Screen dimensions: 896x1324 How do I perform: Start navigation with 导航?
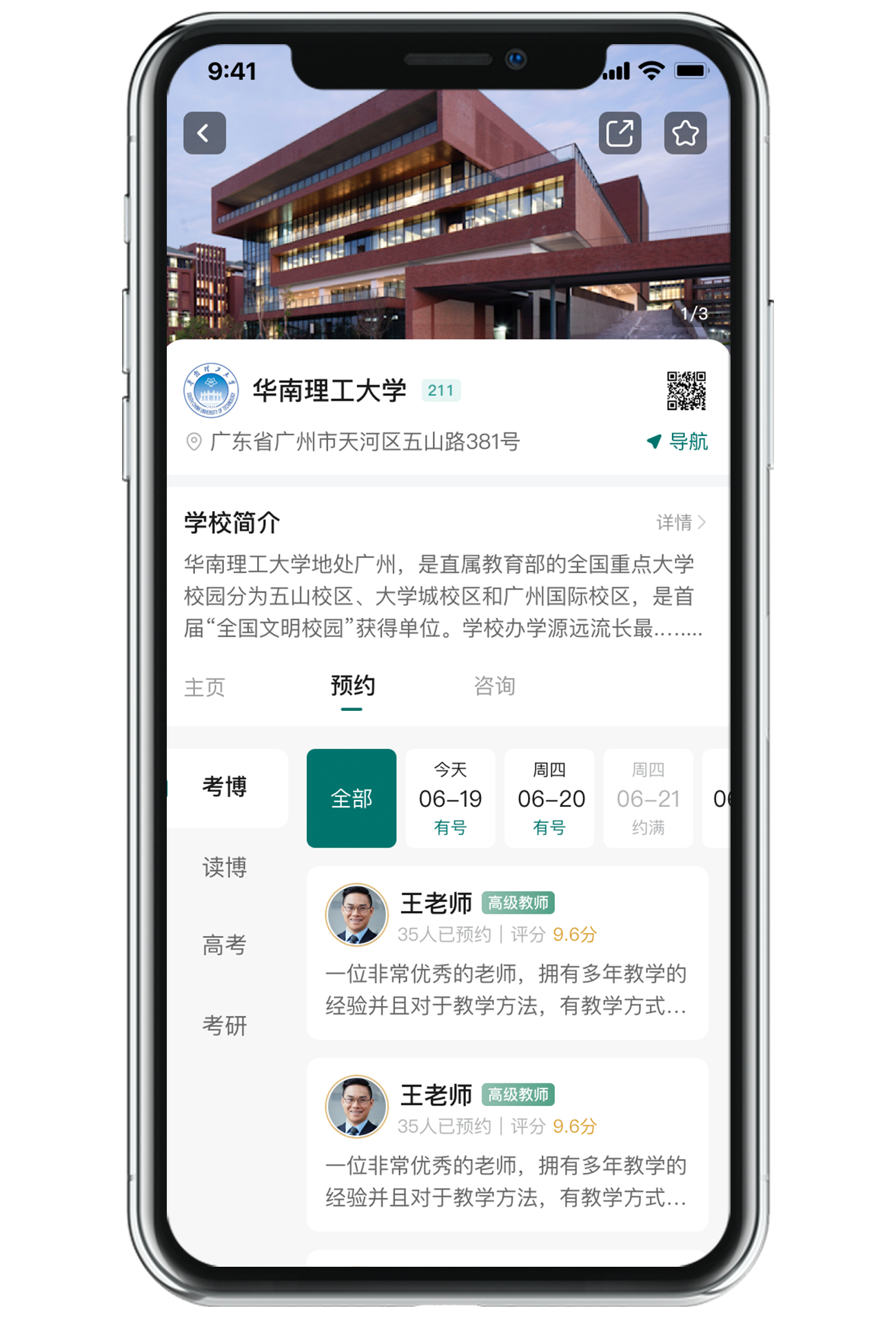678,441
